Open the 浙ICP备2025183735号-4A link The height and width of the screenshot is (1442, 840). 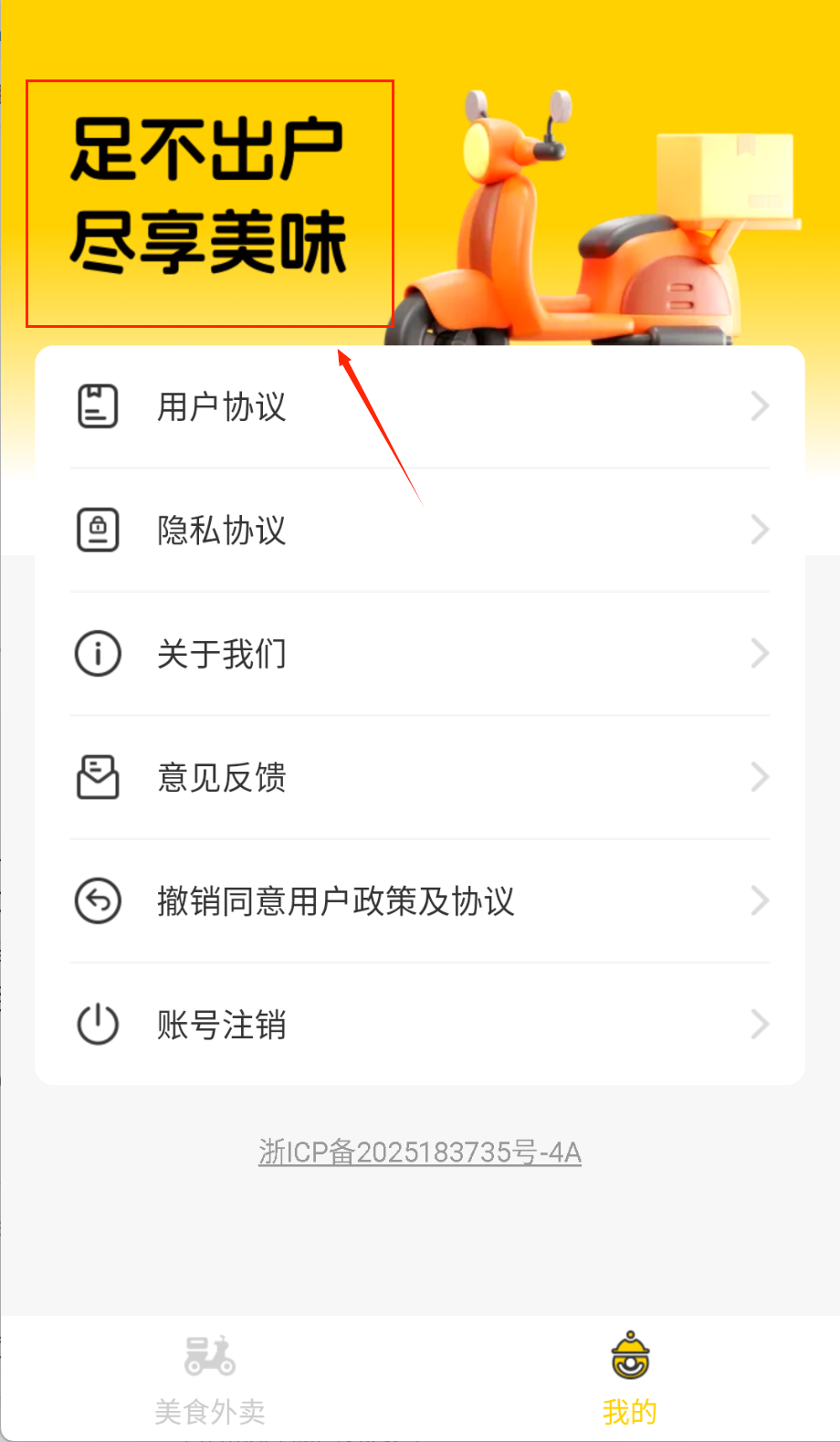(420, 1153)
